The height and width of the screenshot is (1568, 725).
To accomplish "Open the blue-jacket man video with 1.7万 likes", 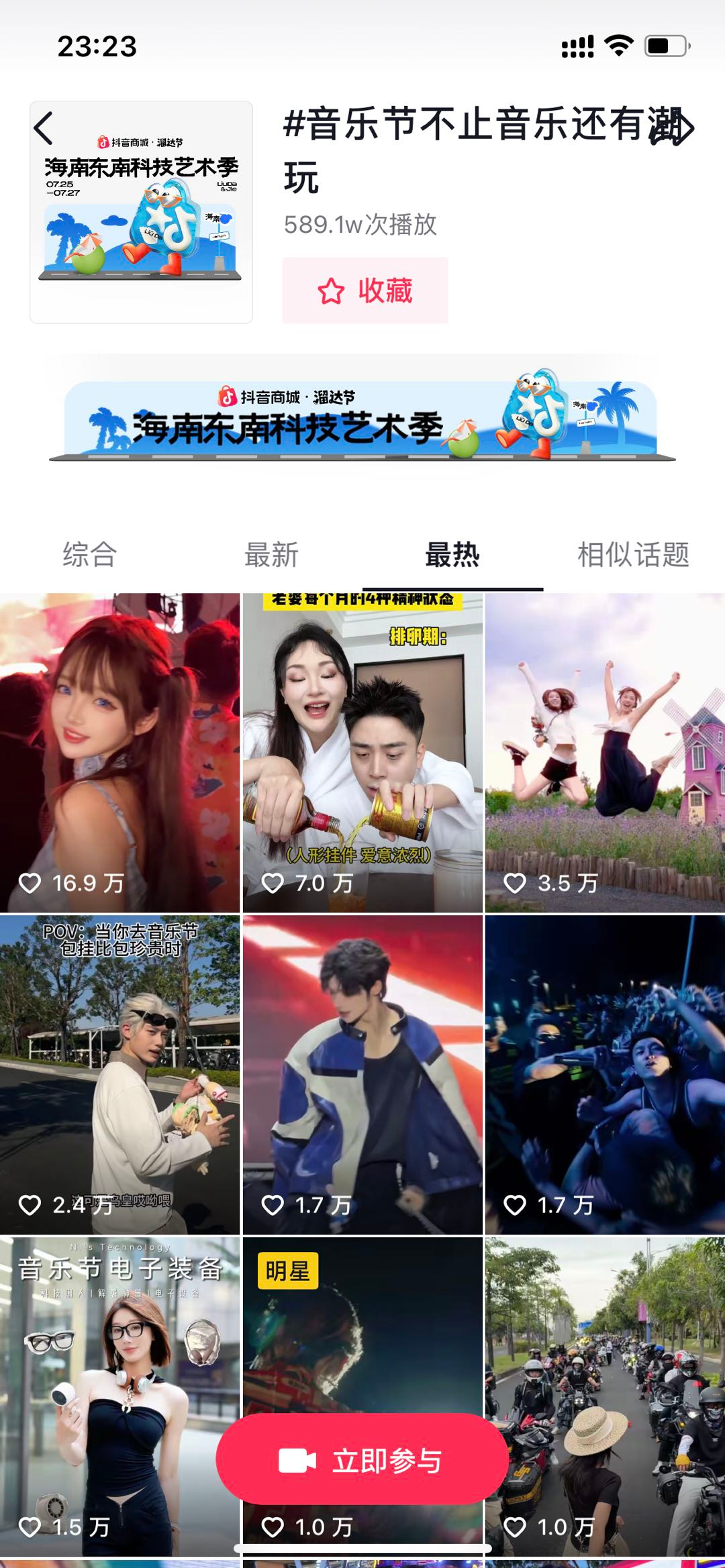I will pyautogui.click(x=362, y=1074).
